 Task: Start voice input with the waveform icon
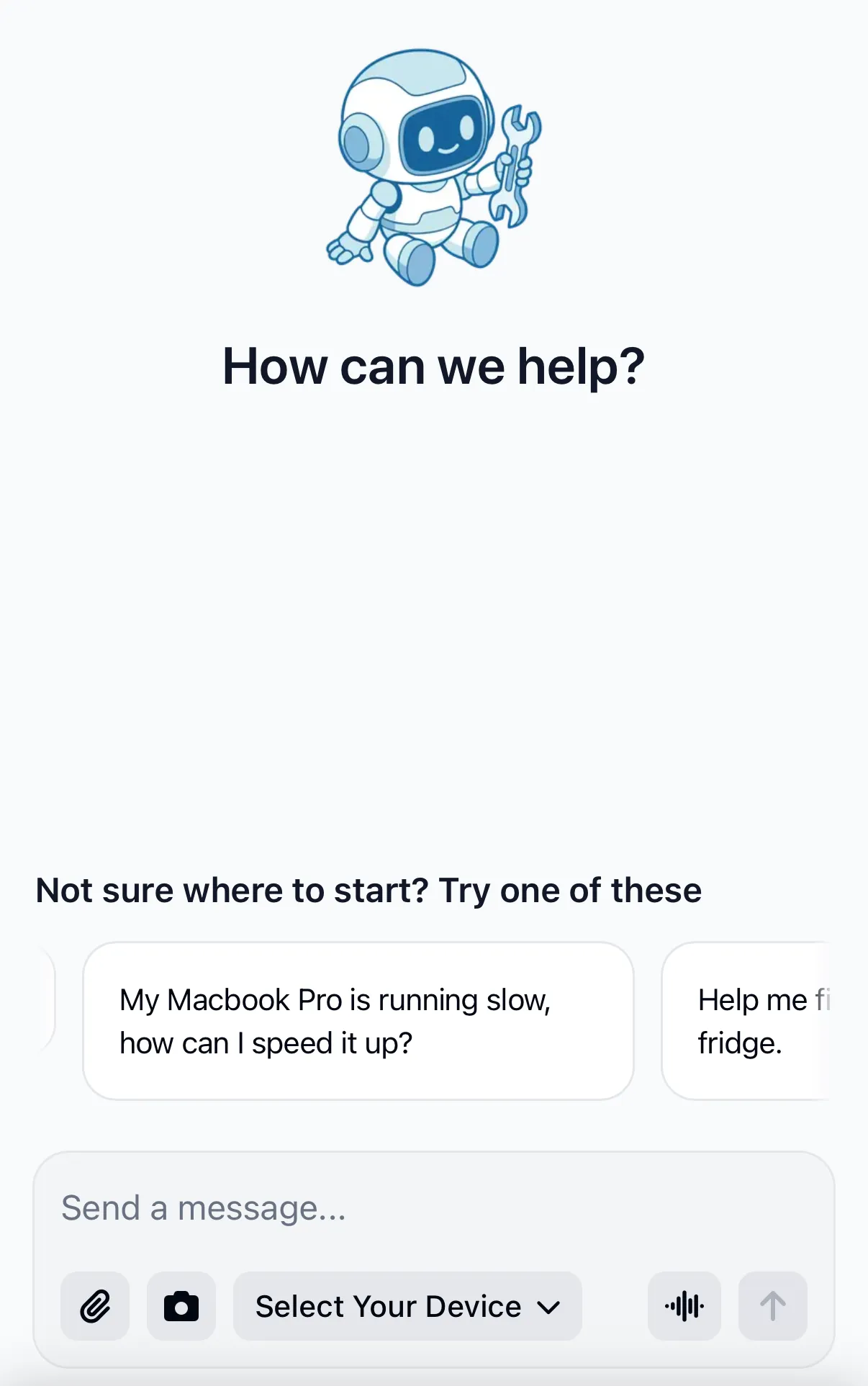coord(684,1306)
